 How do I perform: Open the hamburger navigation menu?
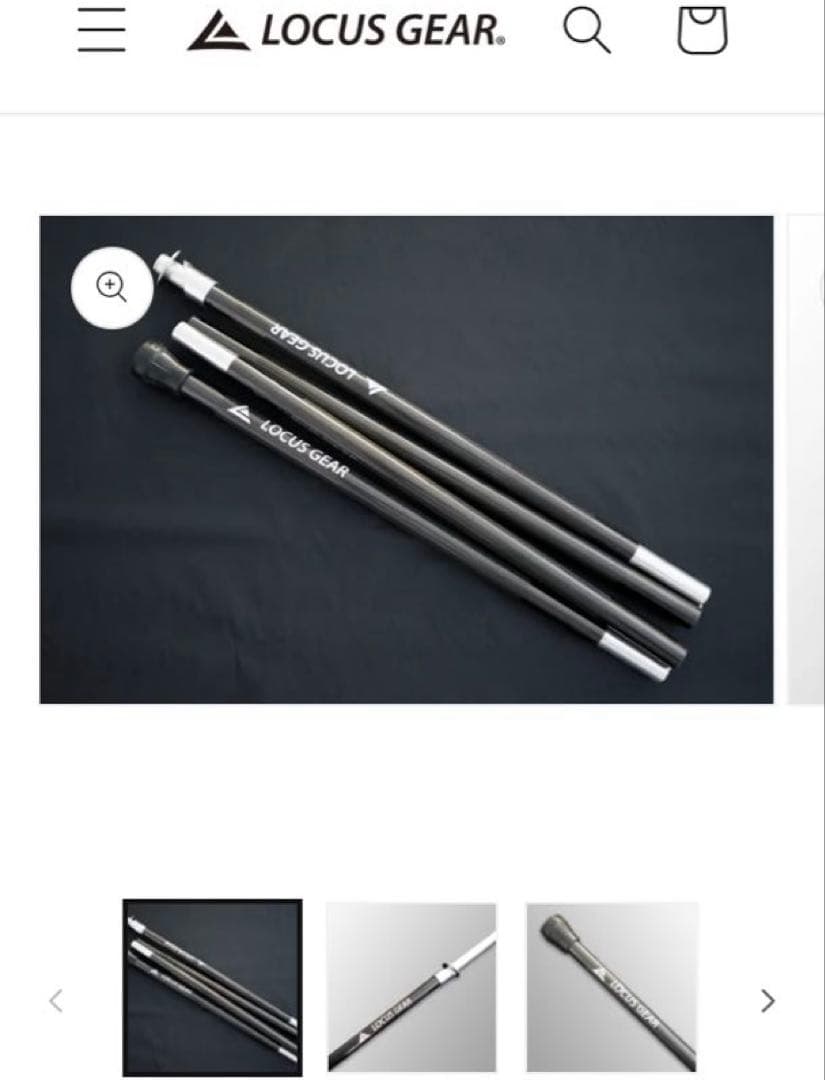coord(101,31)
